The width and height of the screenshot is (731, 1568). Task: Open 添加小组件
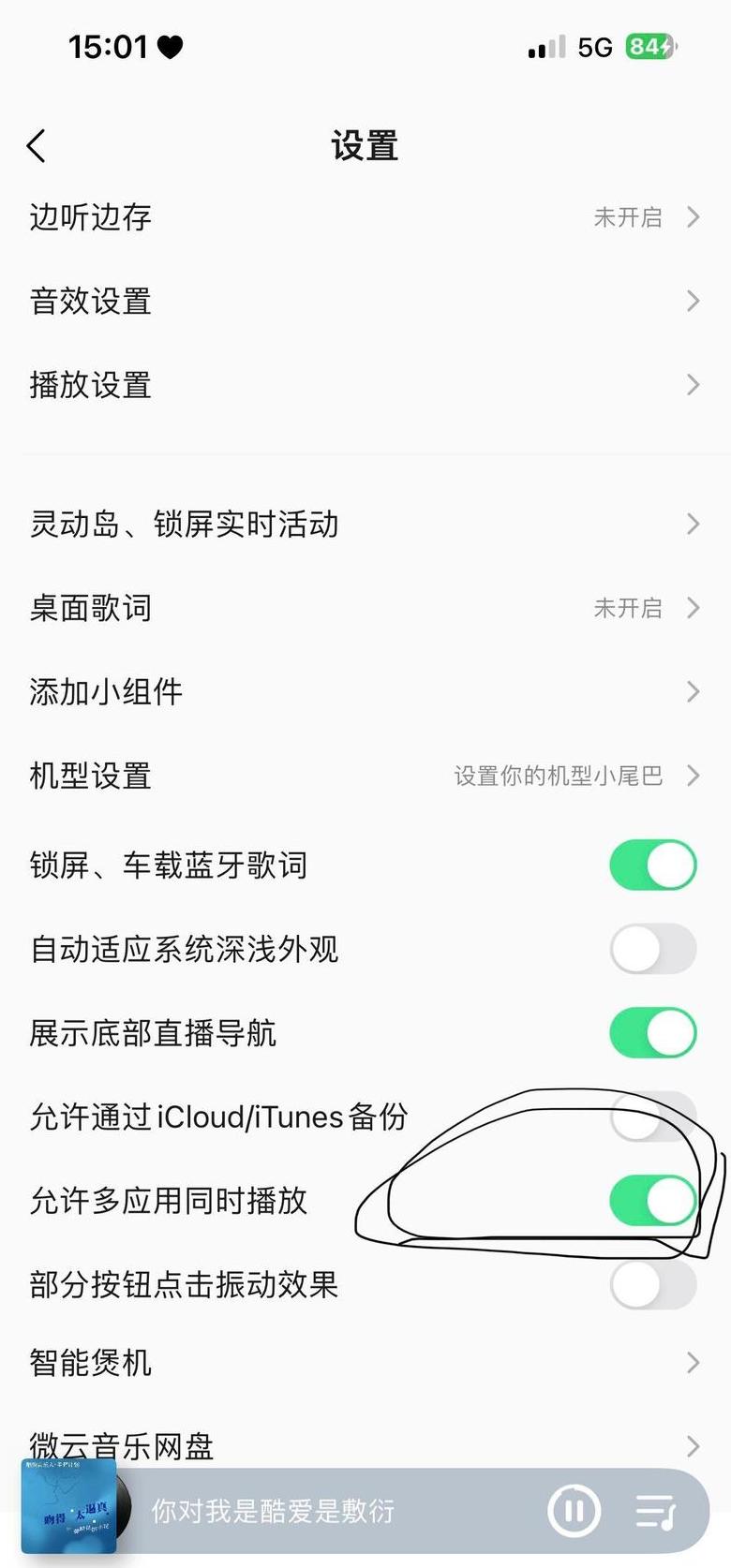click(364, 692)
